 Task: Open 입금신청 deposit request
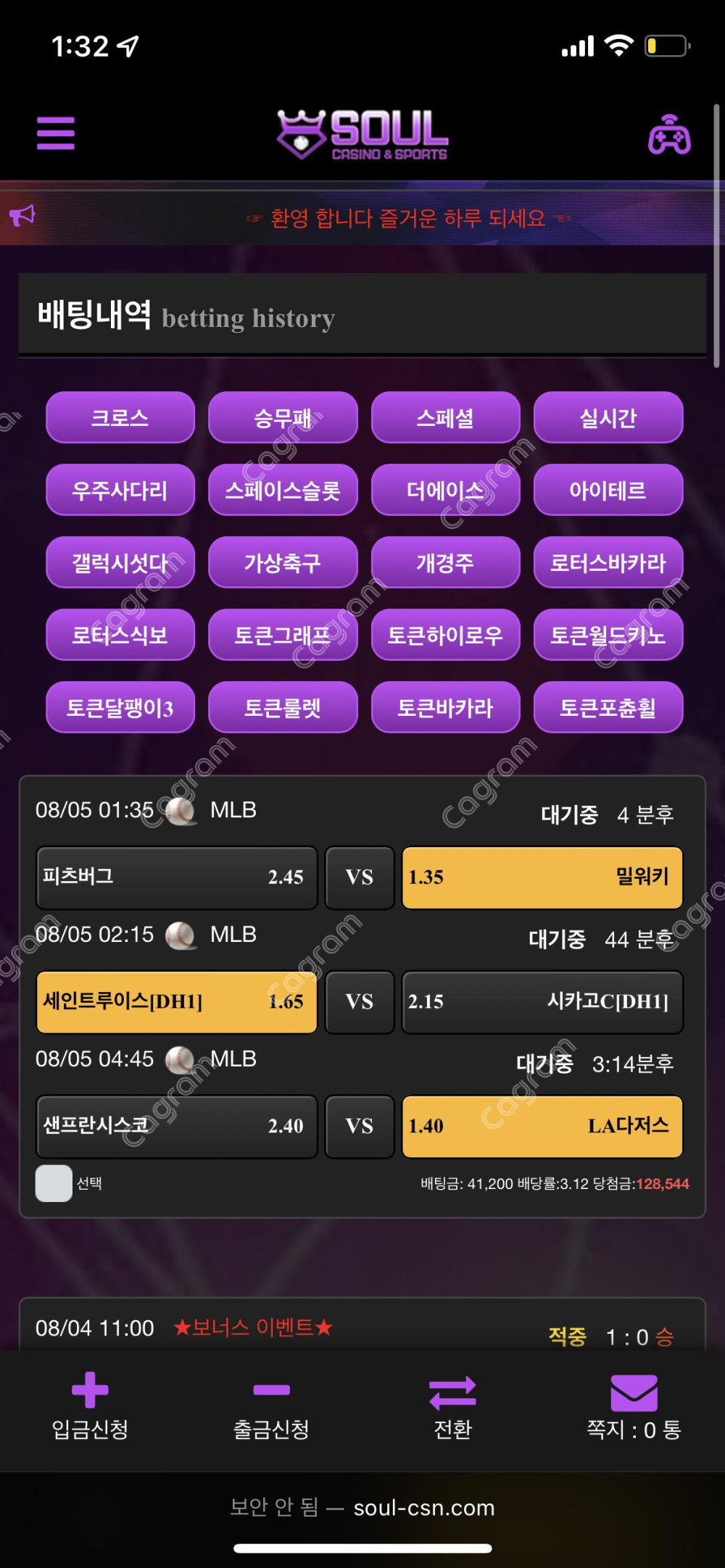[90, 1406]
